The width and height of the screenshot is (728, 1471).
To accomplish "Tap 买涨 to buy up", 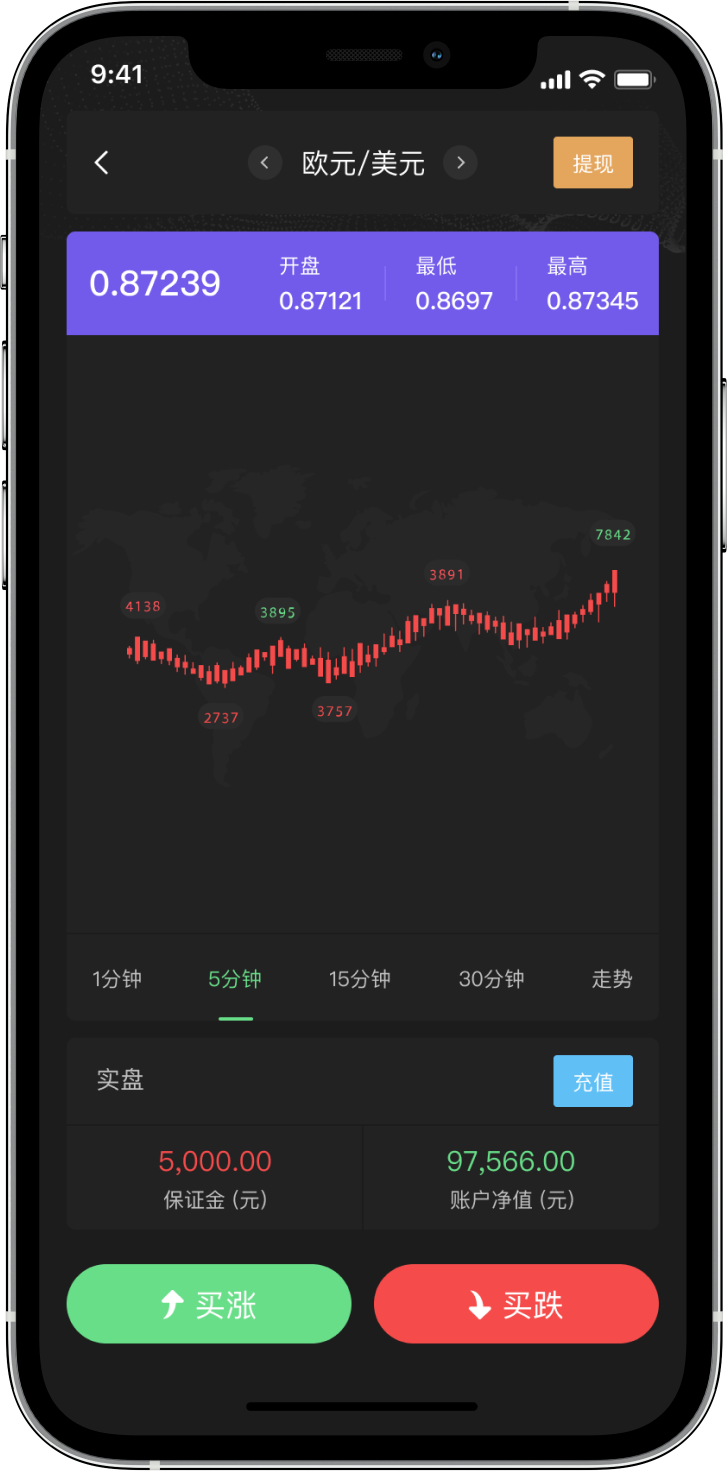I will (209, 1304).
